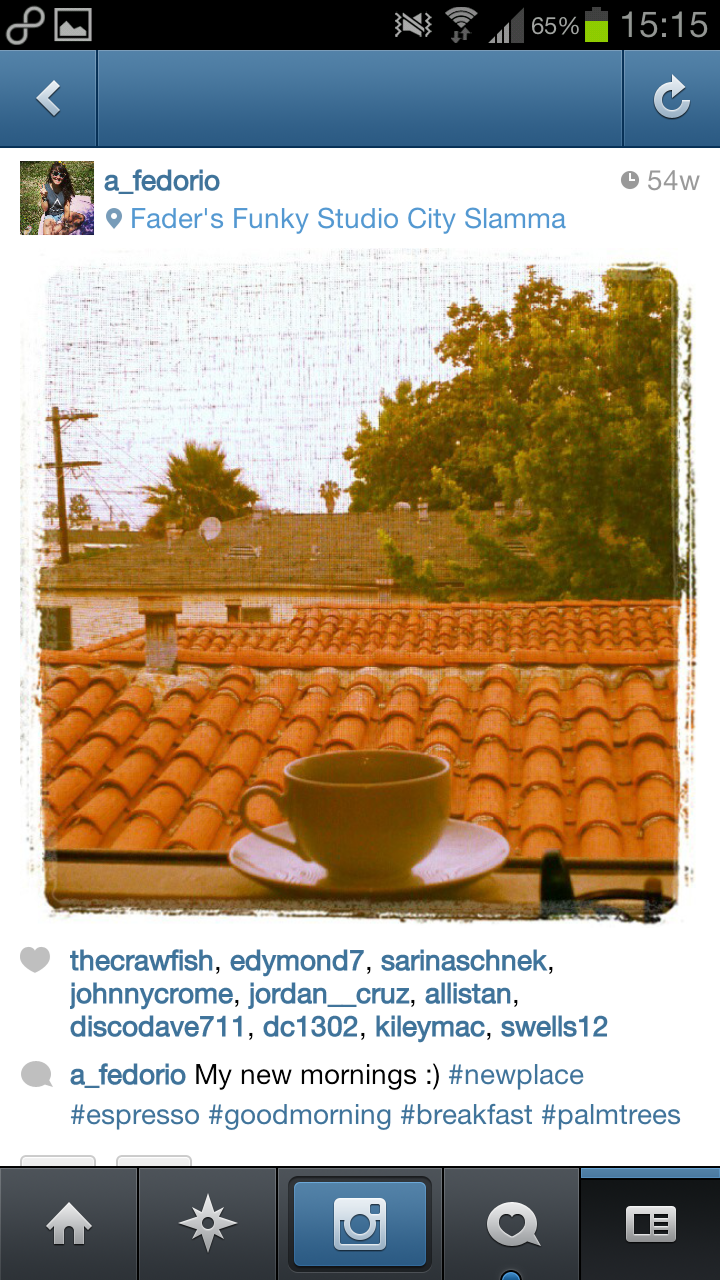This screenshot has width=720, height=1280.
Task: Switch to the Home feed tab
Action: pos(68,1224)
